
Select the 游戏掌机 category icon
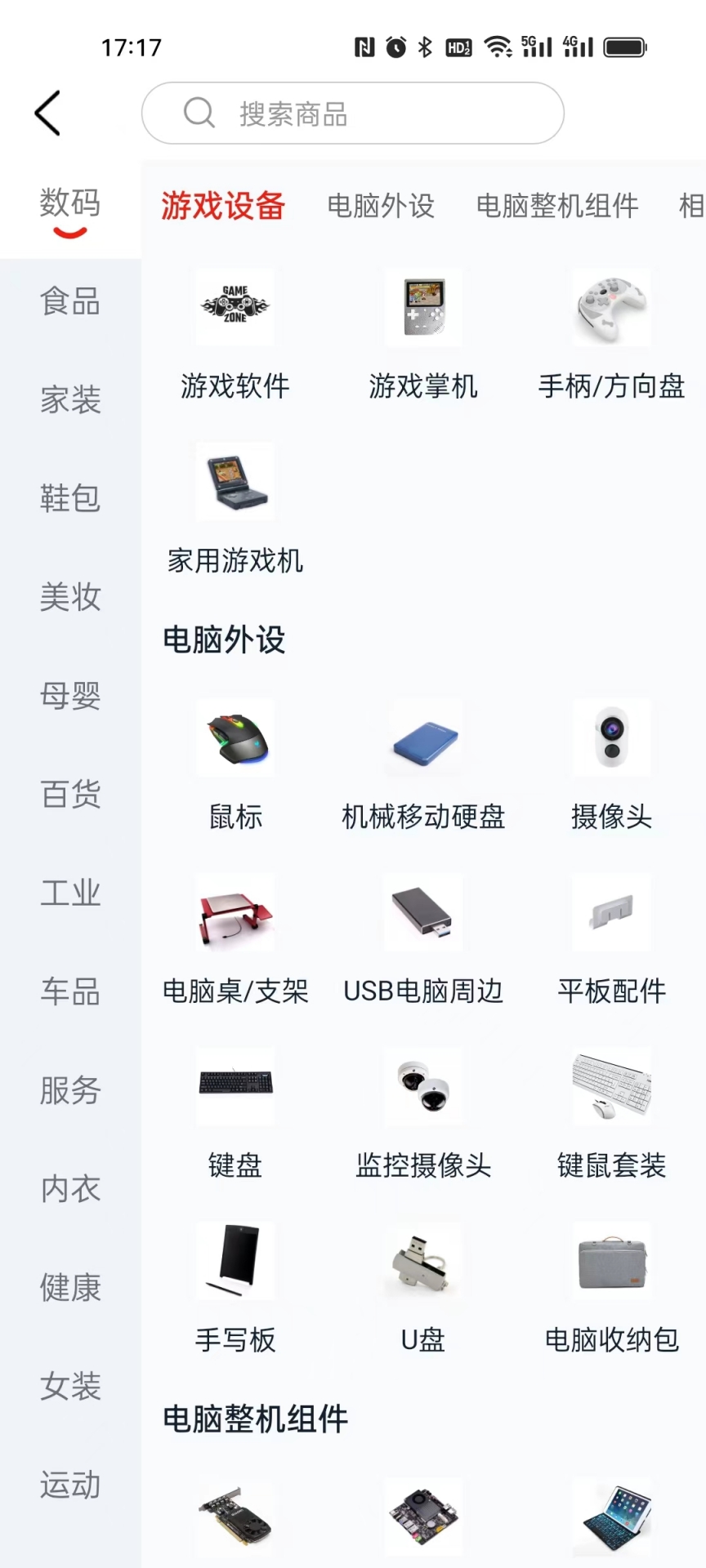click(422, 309)
